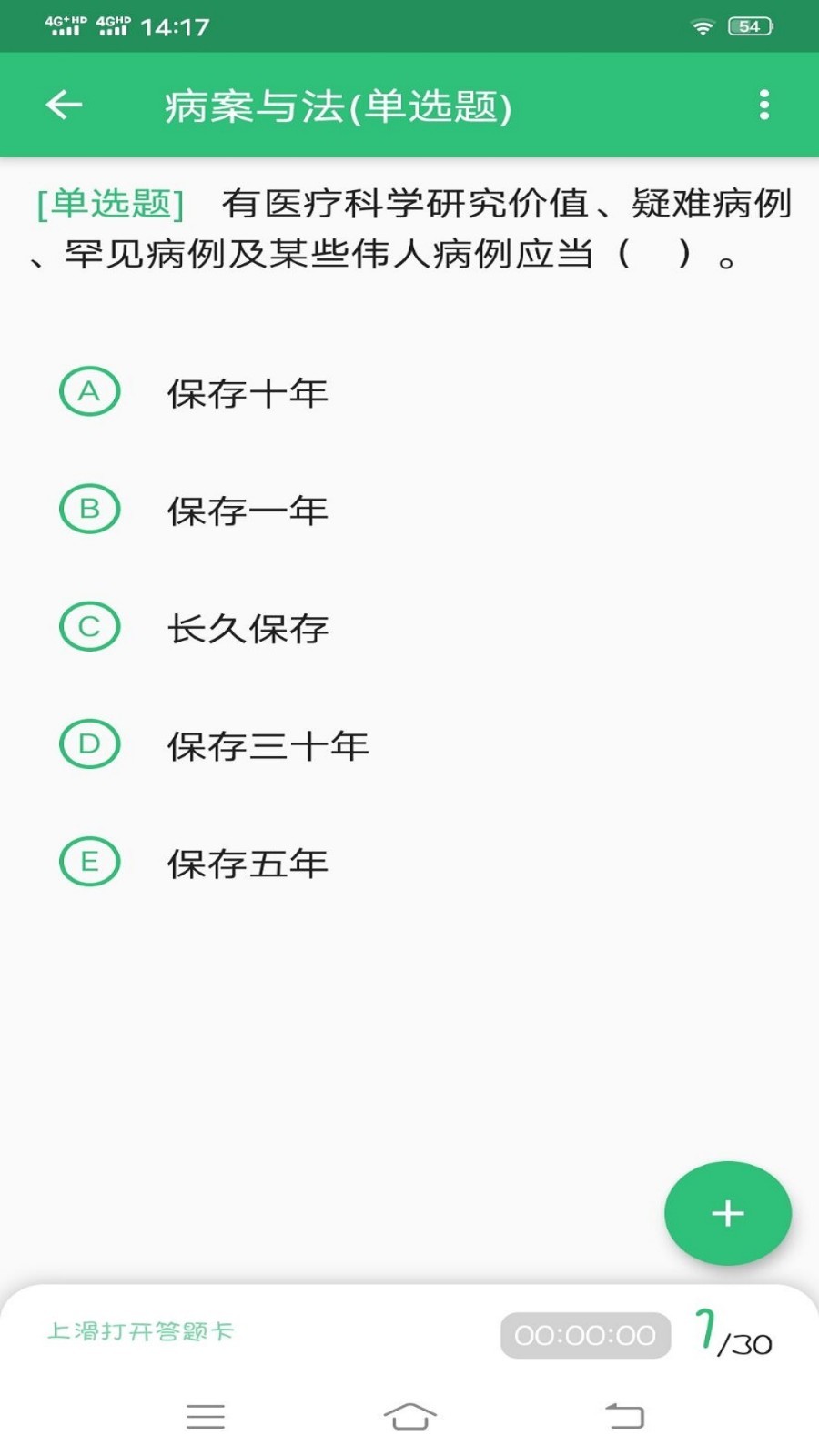The height and width of the screenshot is (1456, 819).
Task: Open the three-dot overflow menu
Action: pyautogui.click(x=763, y=105)
